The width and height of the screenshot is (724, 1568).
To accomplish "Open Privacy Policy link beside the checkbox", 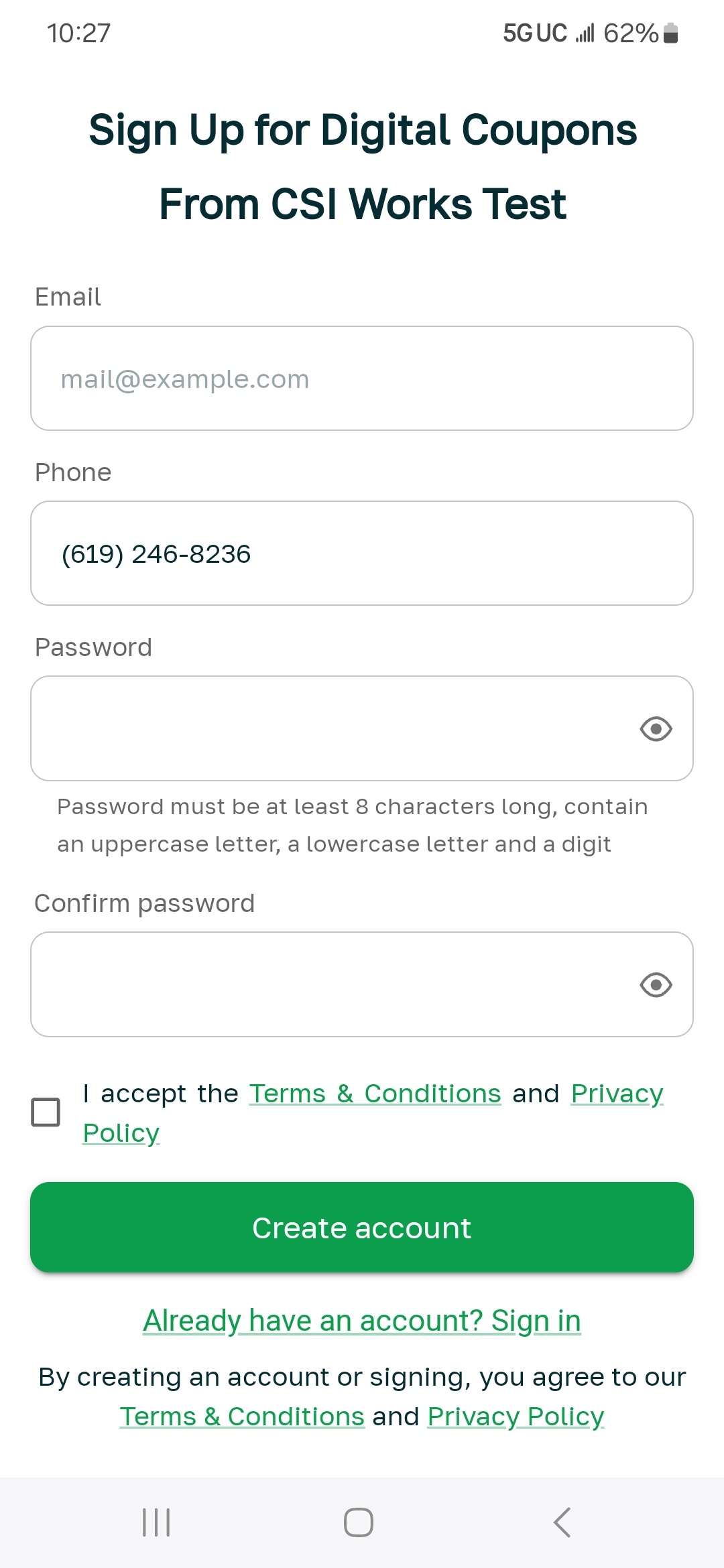I will (x=617, y=1094).
